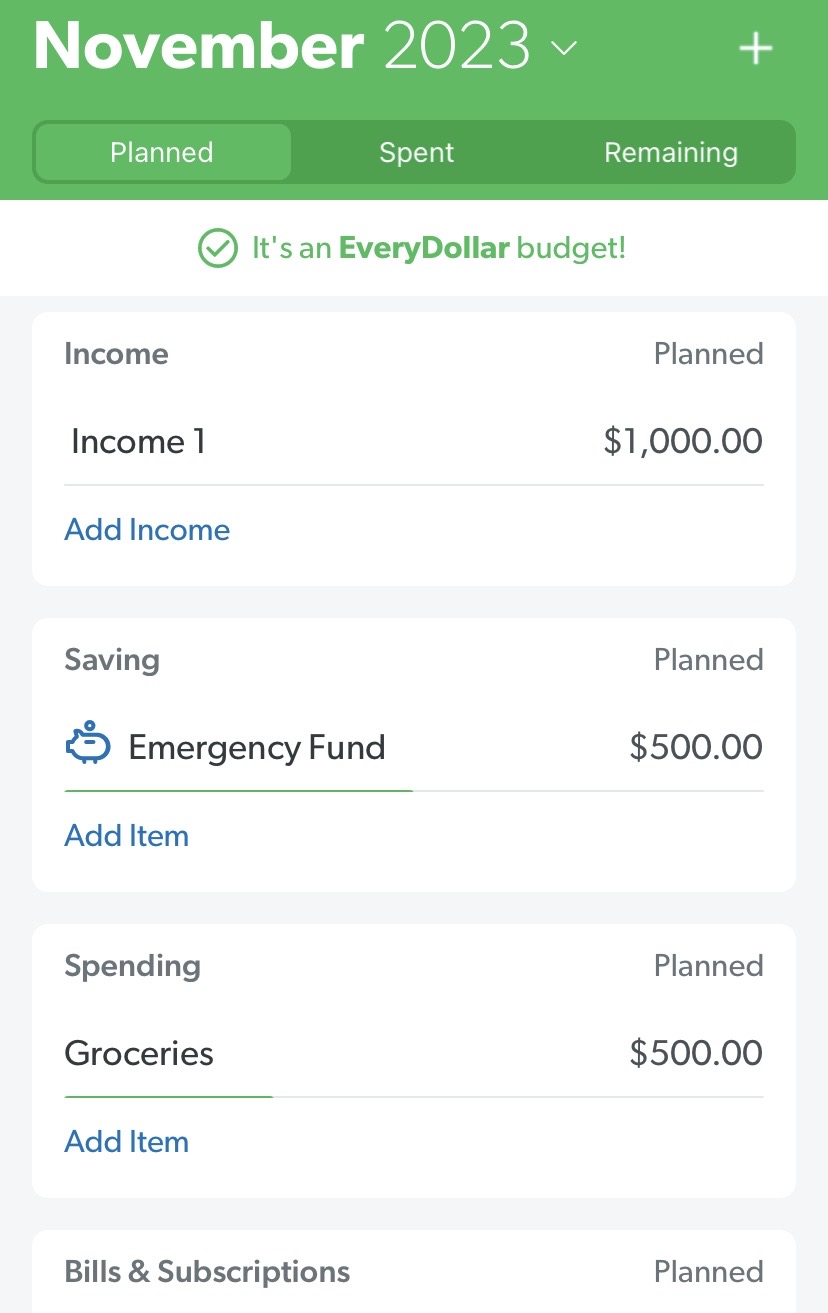Image resolution: width=828 pixels, height=1313 pixels.
Task: Edit the $1,000.00 planned amount for Income 1
Action: pyautogui.click(x=683, y=441)
